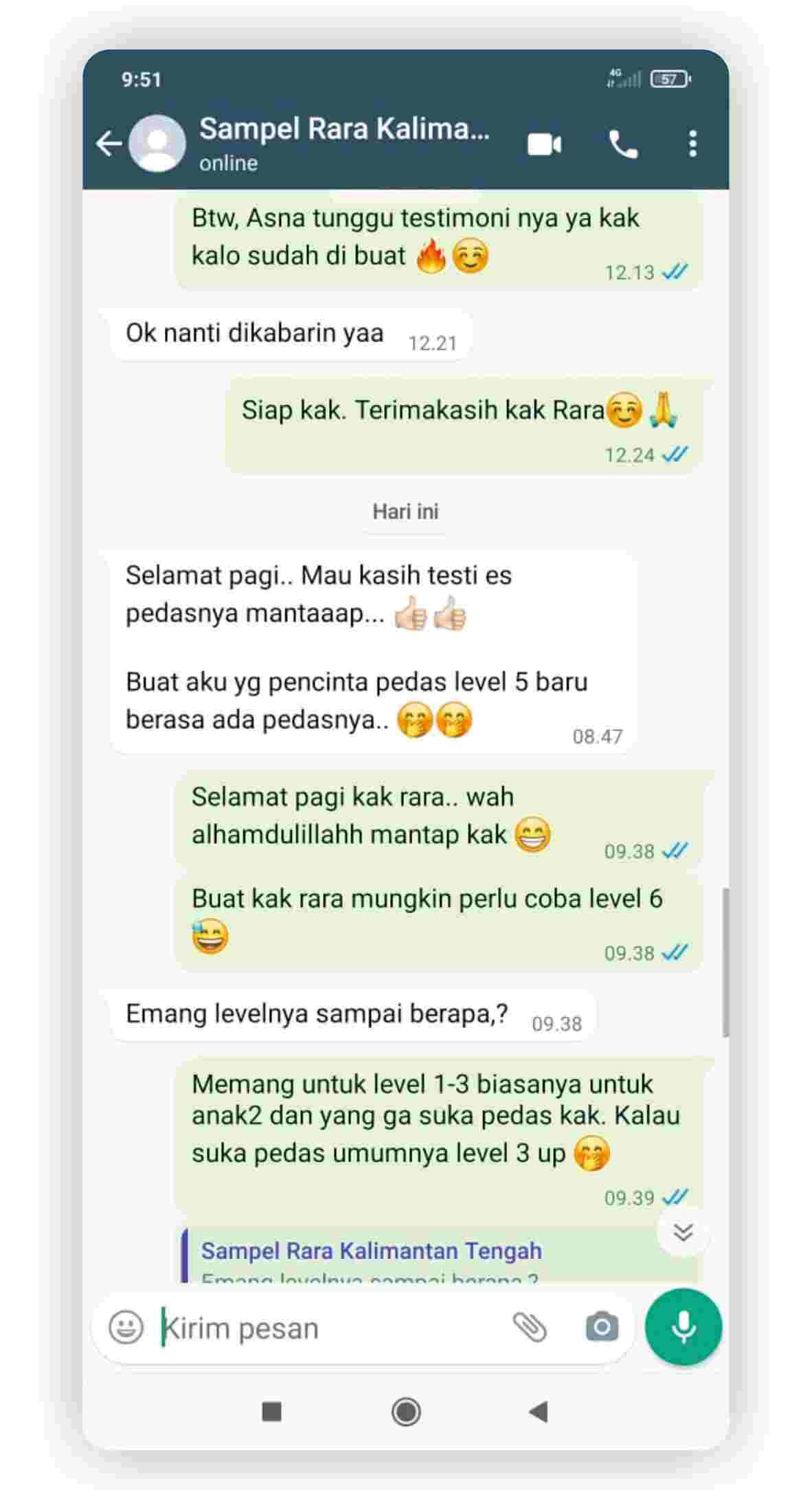The width and height of the screenshot is (812, 1500).
Task: Open the emoji picker
Action: (126, 1327)
